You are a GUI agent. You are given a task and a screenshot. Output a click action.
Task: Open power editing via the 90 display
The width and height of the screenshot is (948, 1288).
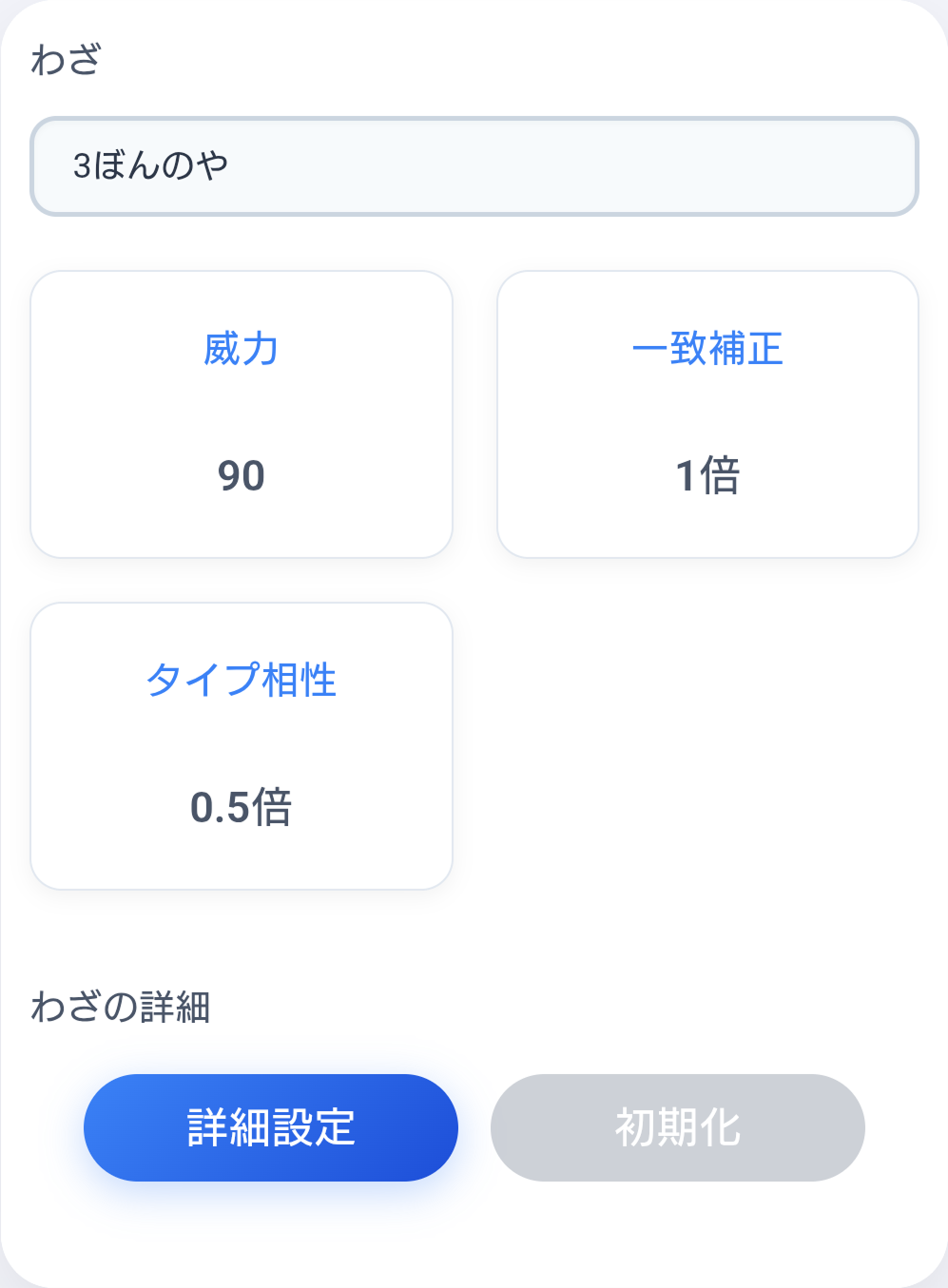tap(241, 477)
